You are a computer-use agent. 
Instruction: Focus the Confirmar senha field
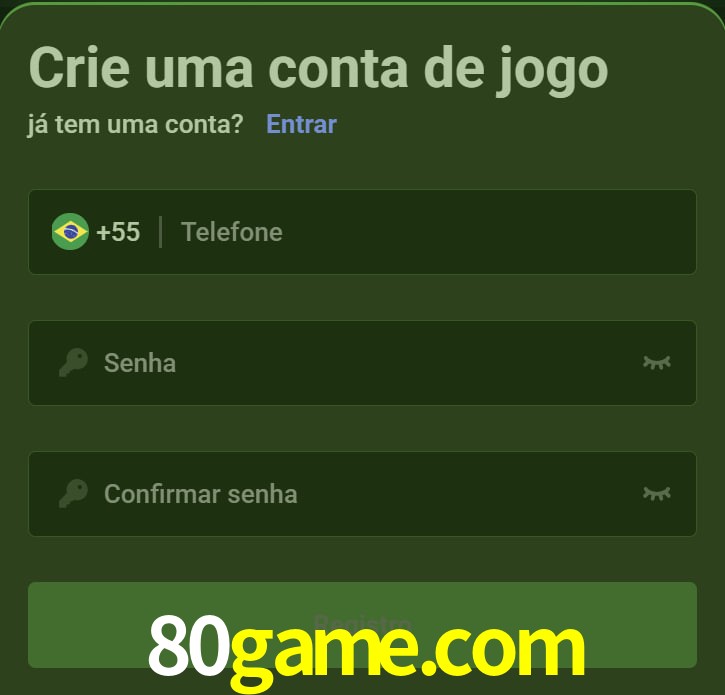click(360, 494)
